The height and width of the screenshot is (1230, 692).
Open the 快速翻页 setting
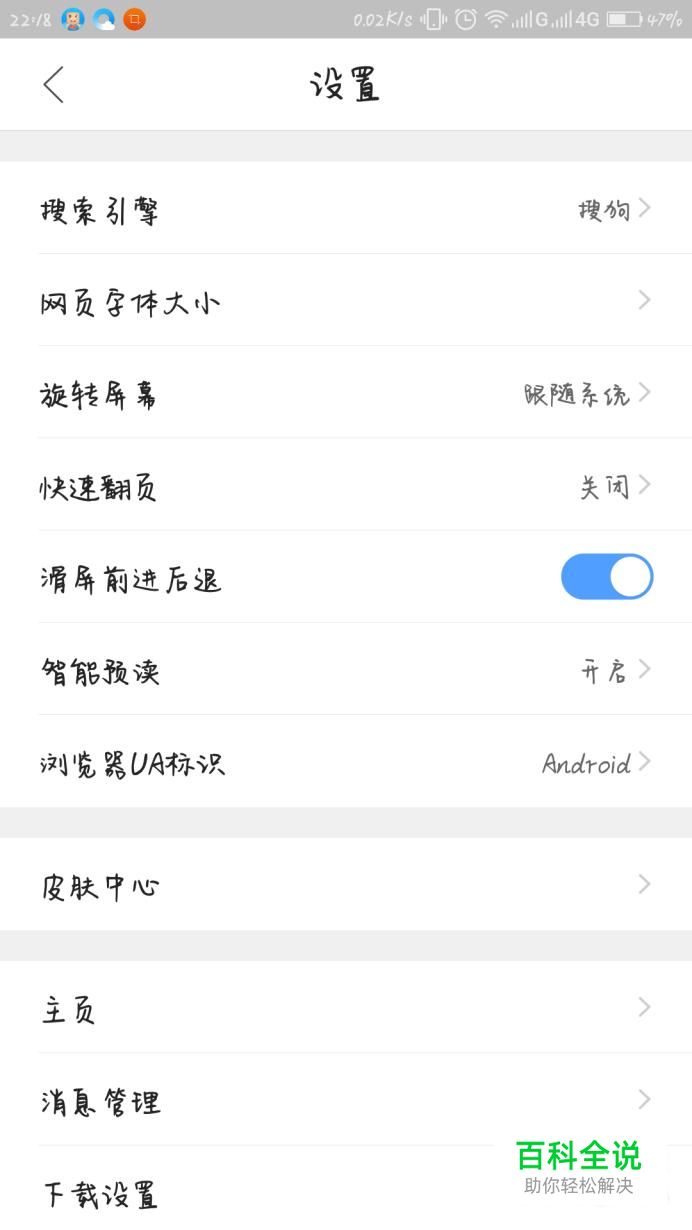345,486
